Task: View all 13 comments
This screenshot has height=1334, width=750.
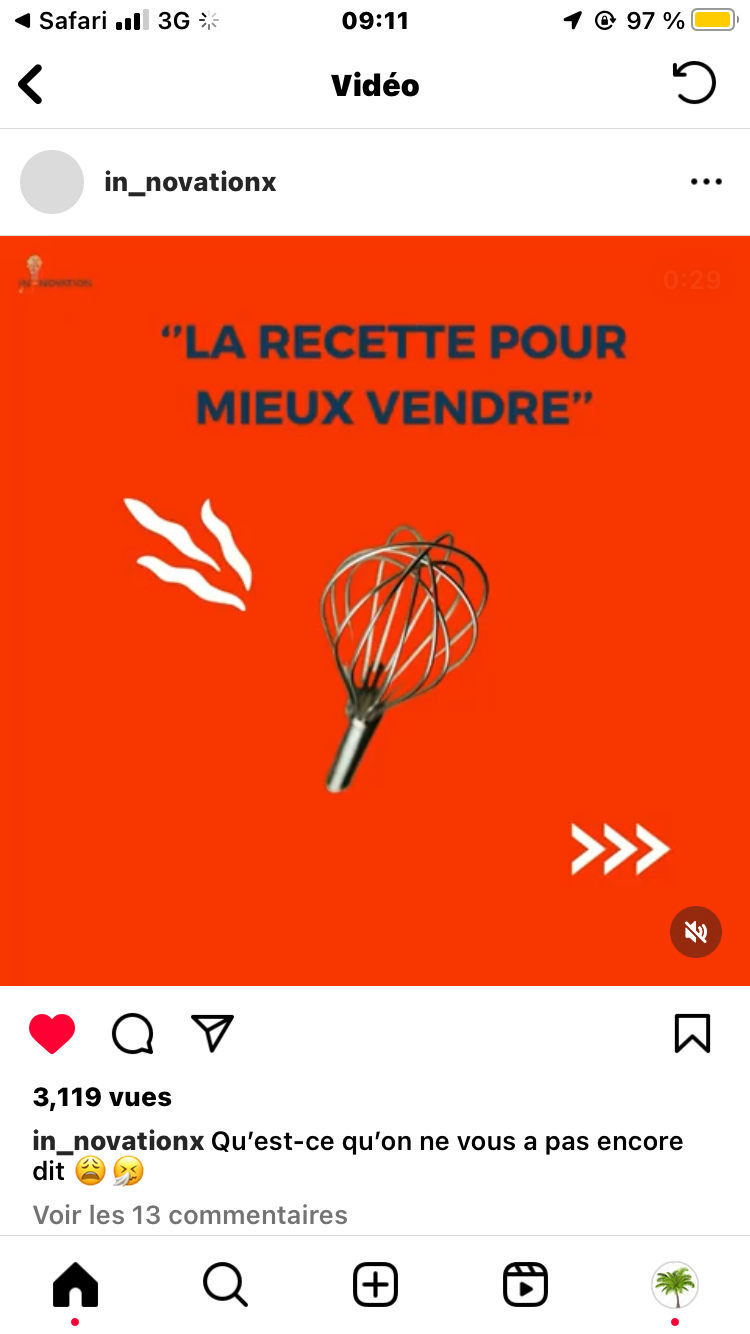Action: (190, 1215)
